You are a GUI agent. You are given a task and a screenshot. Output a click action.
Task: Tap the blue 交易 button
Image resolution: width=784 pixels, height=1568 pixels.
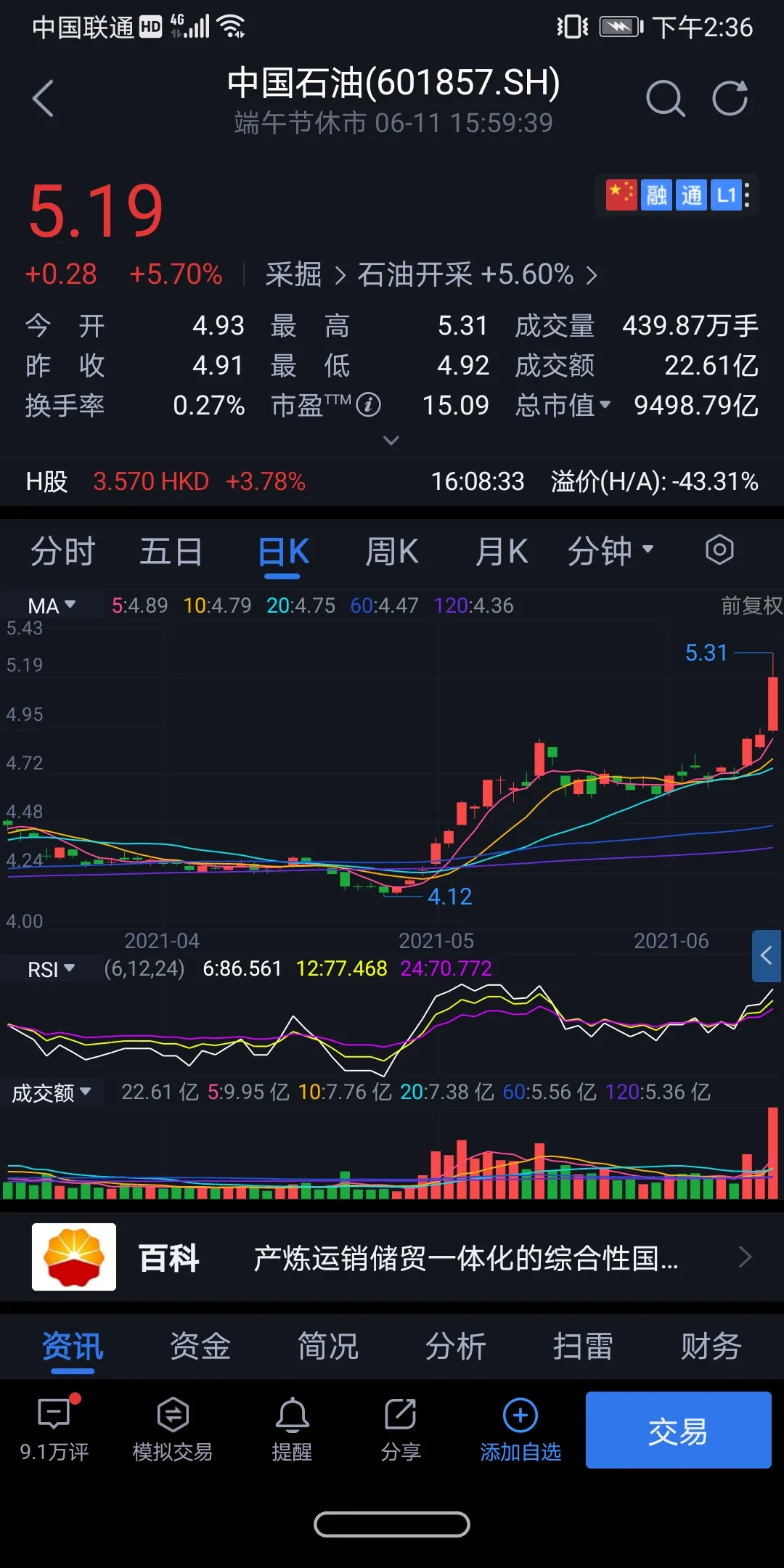point(678,1431)
